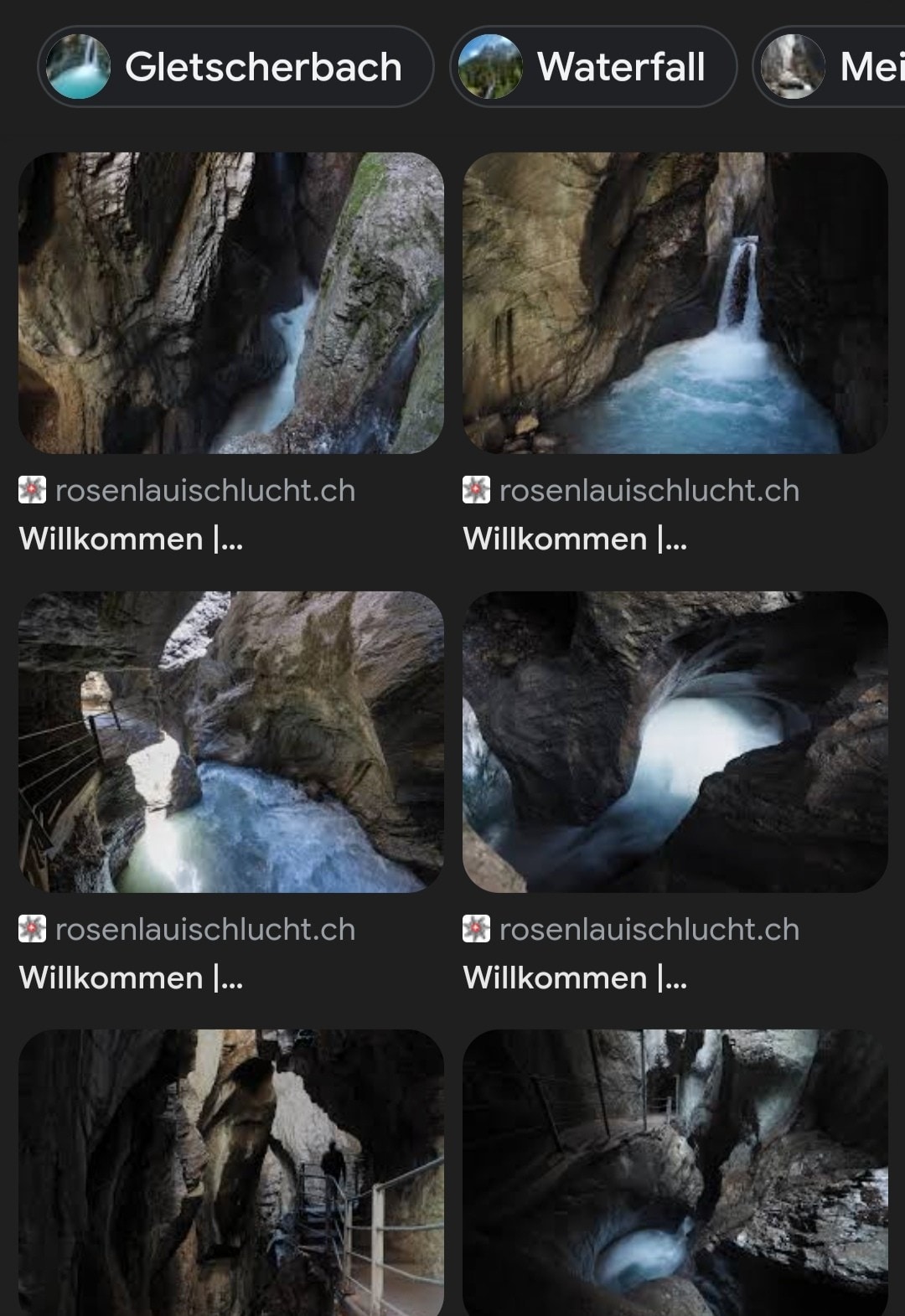Open the gorge walkway with railing image

231,742
